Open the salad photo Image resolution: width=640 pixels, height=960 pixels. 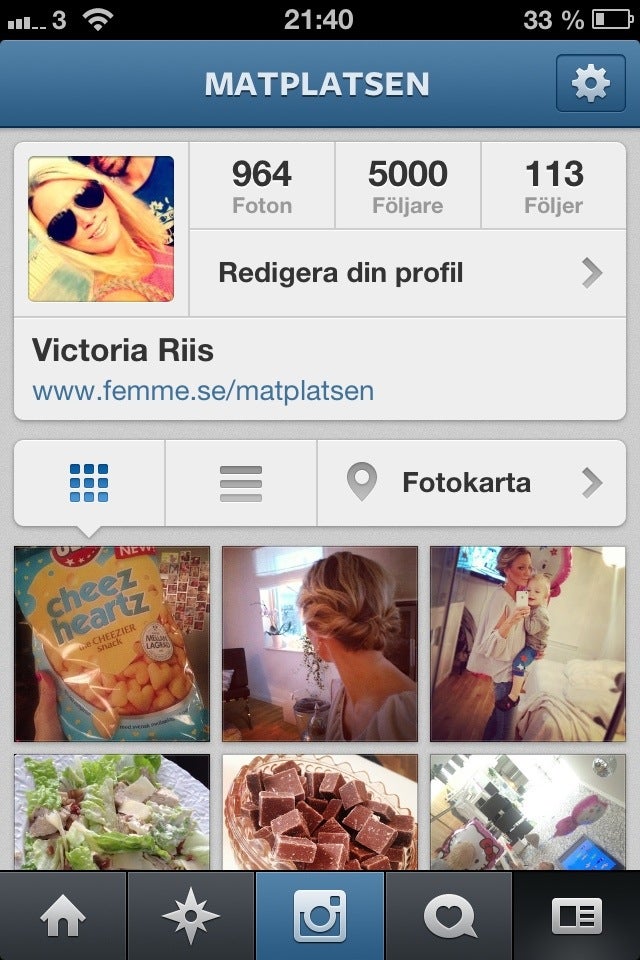112,812
